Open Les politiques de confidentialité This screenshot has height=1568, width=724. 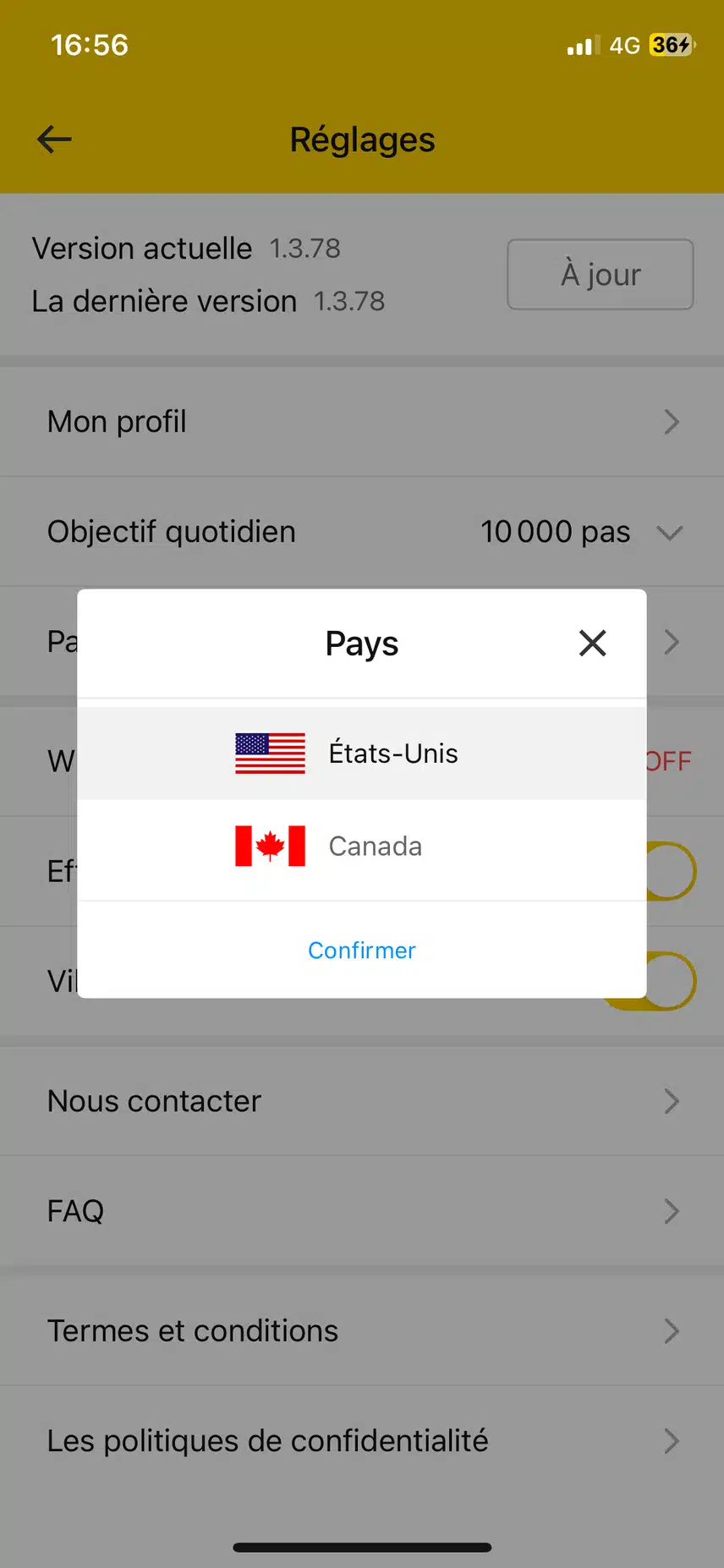coord(362,1441)
